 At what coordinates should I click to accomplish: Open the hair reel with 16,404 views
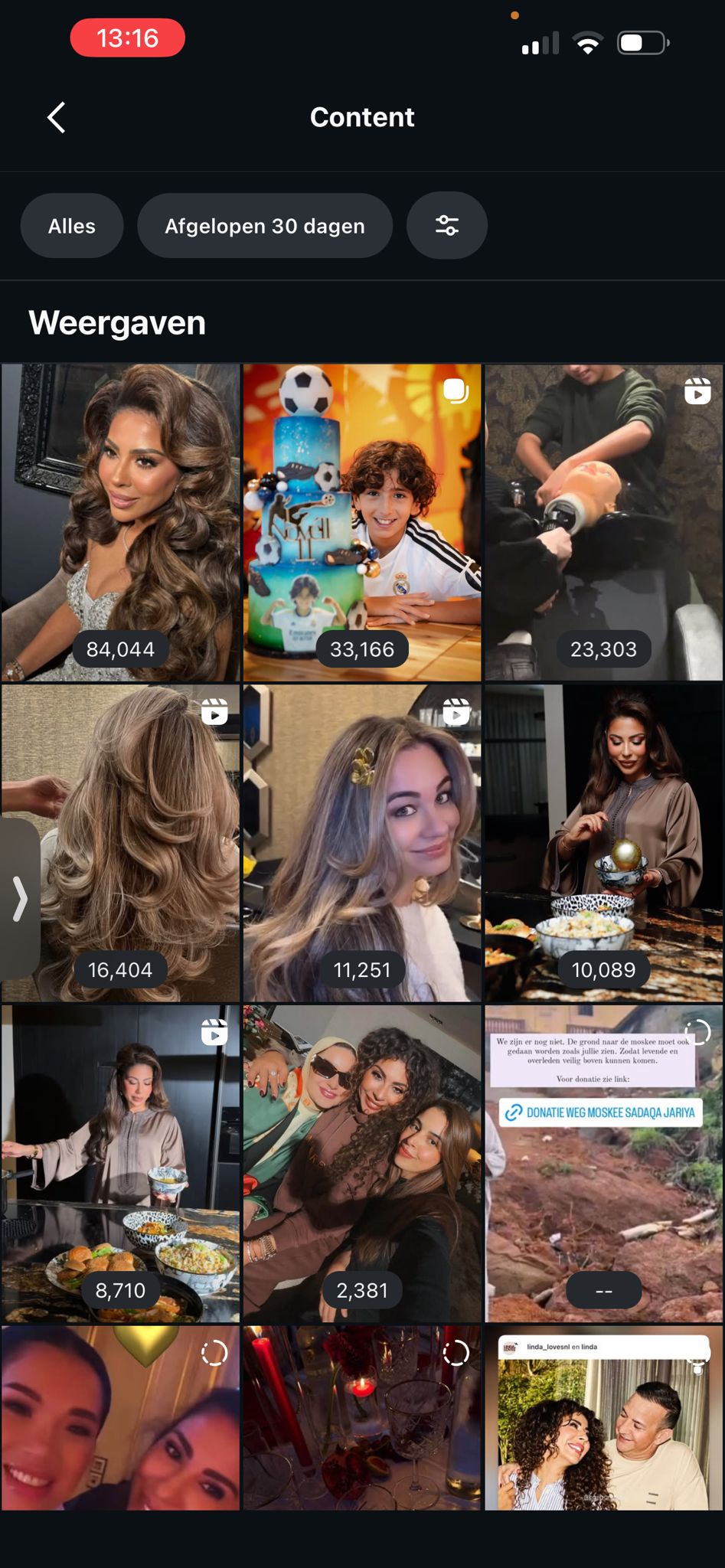[138, 842]
